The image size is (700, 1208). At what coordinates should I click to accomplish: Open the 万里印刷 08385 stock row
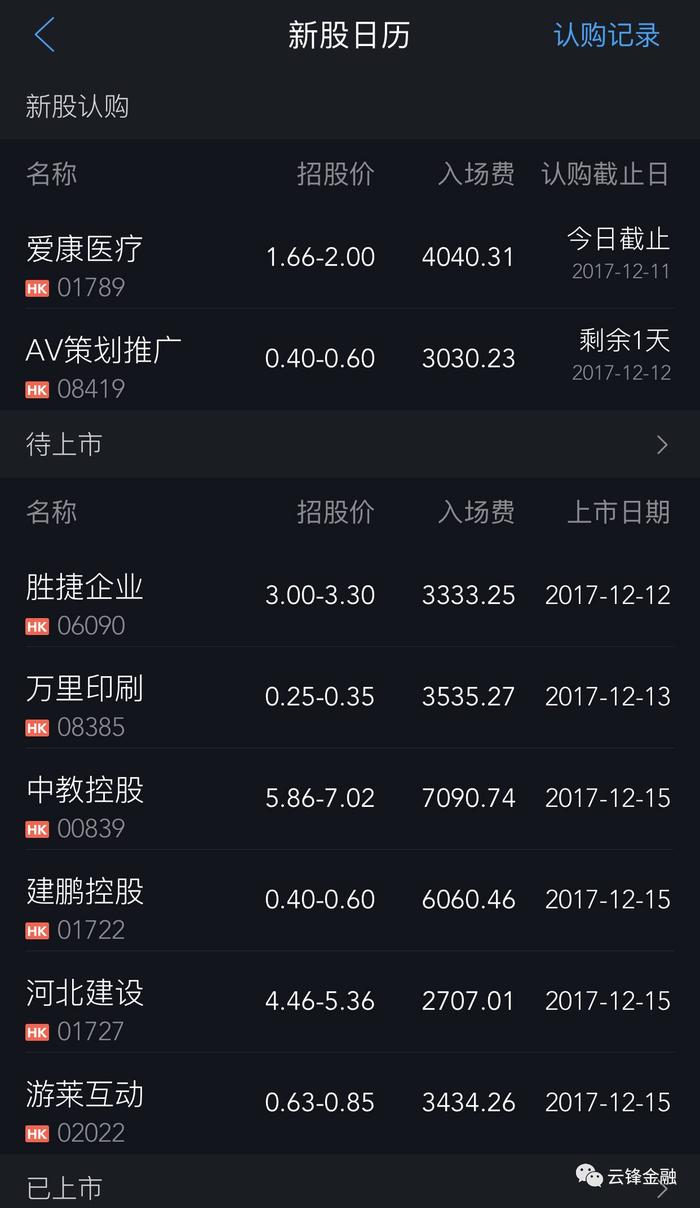(x=350, y=698)
